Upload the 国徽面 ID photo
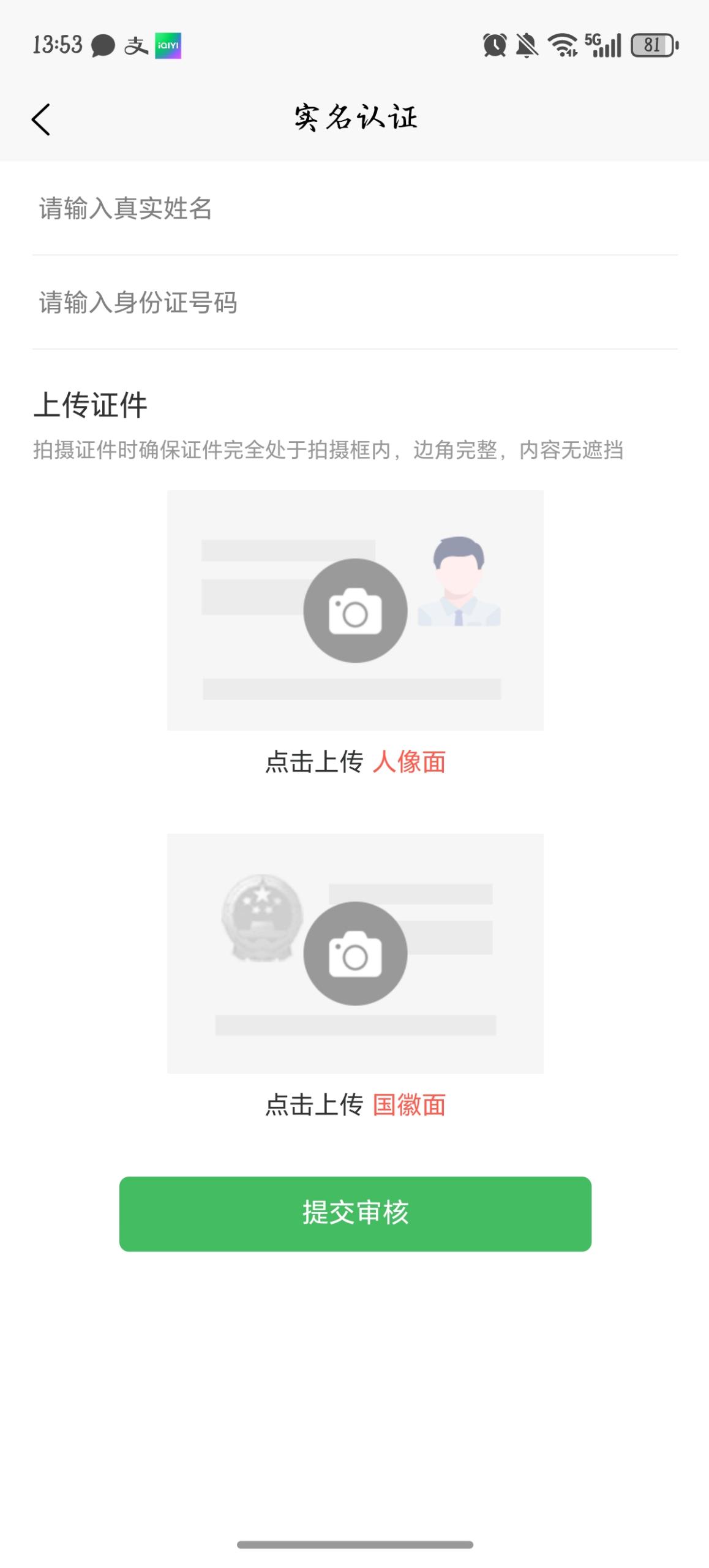Image resolution: width=709 pixels, height=1568 pixels. (x=355, y=953)
